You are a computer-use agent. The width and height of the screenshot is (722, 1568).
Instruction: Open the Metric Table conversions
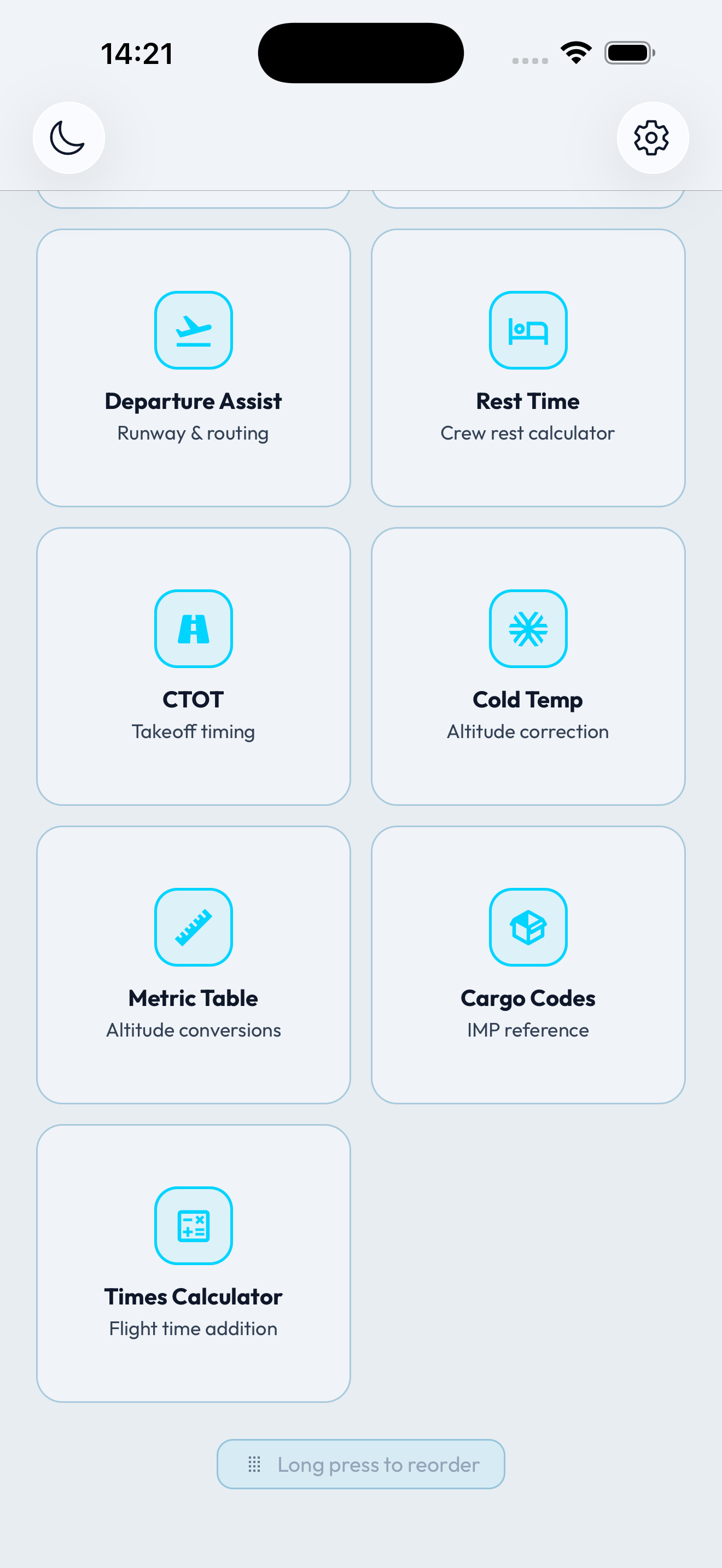194,964
